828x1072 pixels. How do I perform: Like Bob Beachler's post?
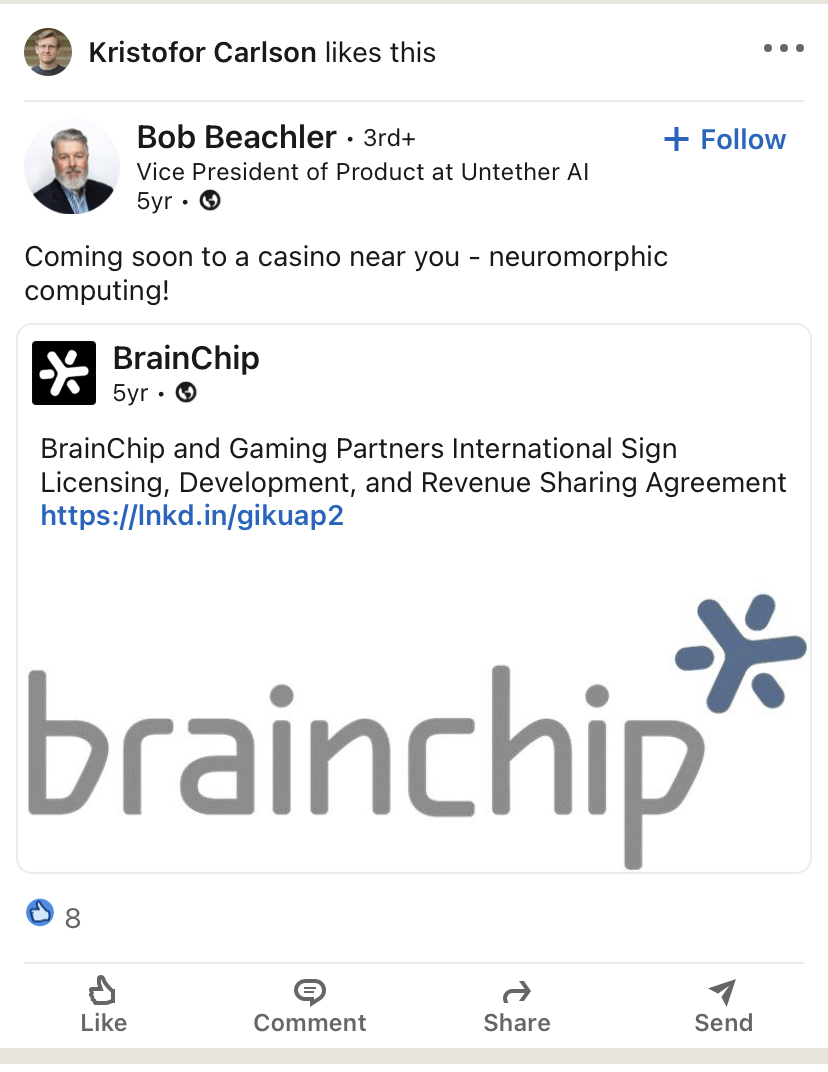[x=103, y=1005]
